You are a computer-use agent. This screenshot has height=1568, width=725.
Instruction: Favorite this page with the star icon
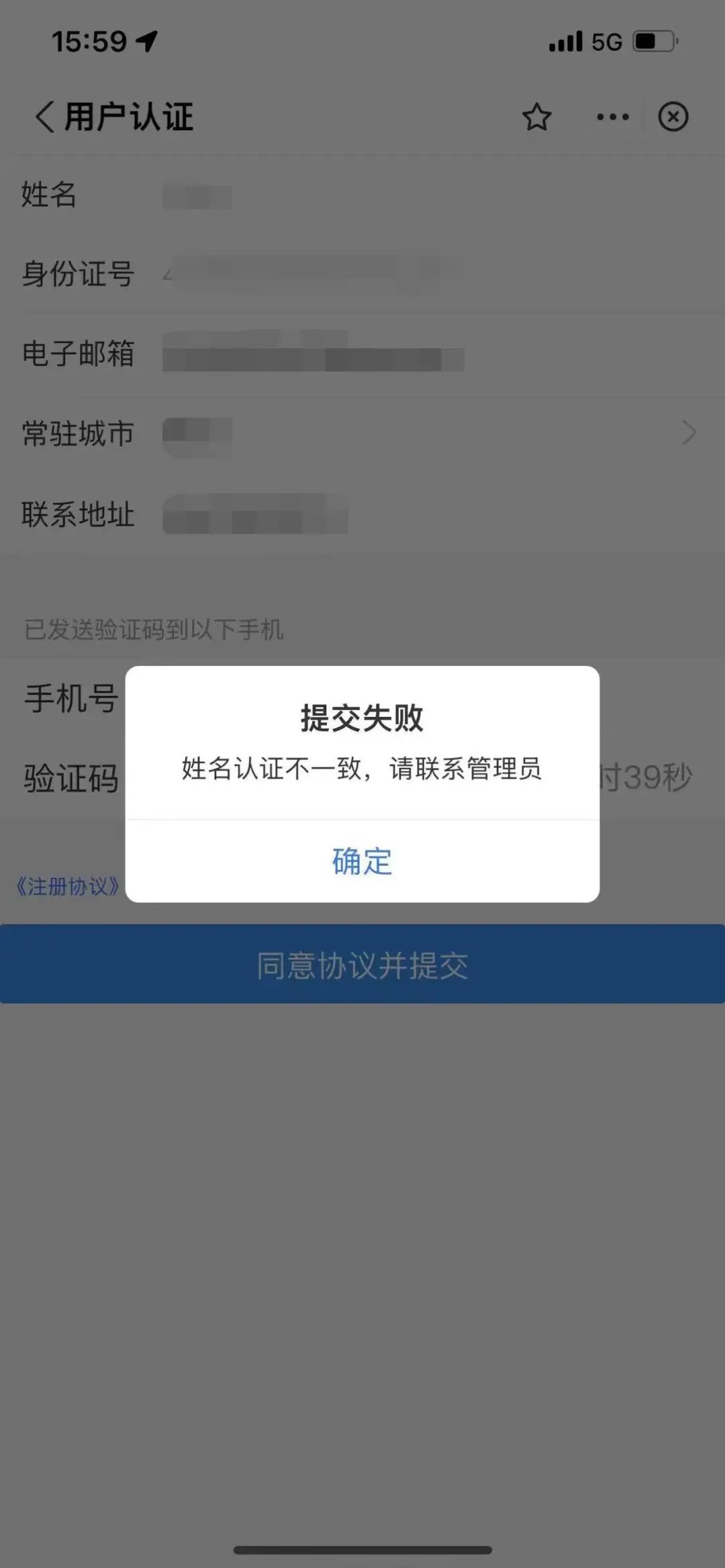pyautogui.click(x=537, y=117)
